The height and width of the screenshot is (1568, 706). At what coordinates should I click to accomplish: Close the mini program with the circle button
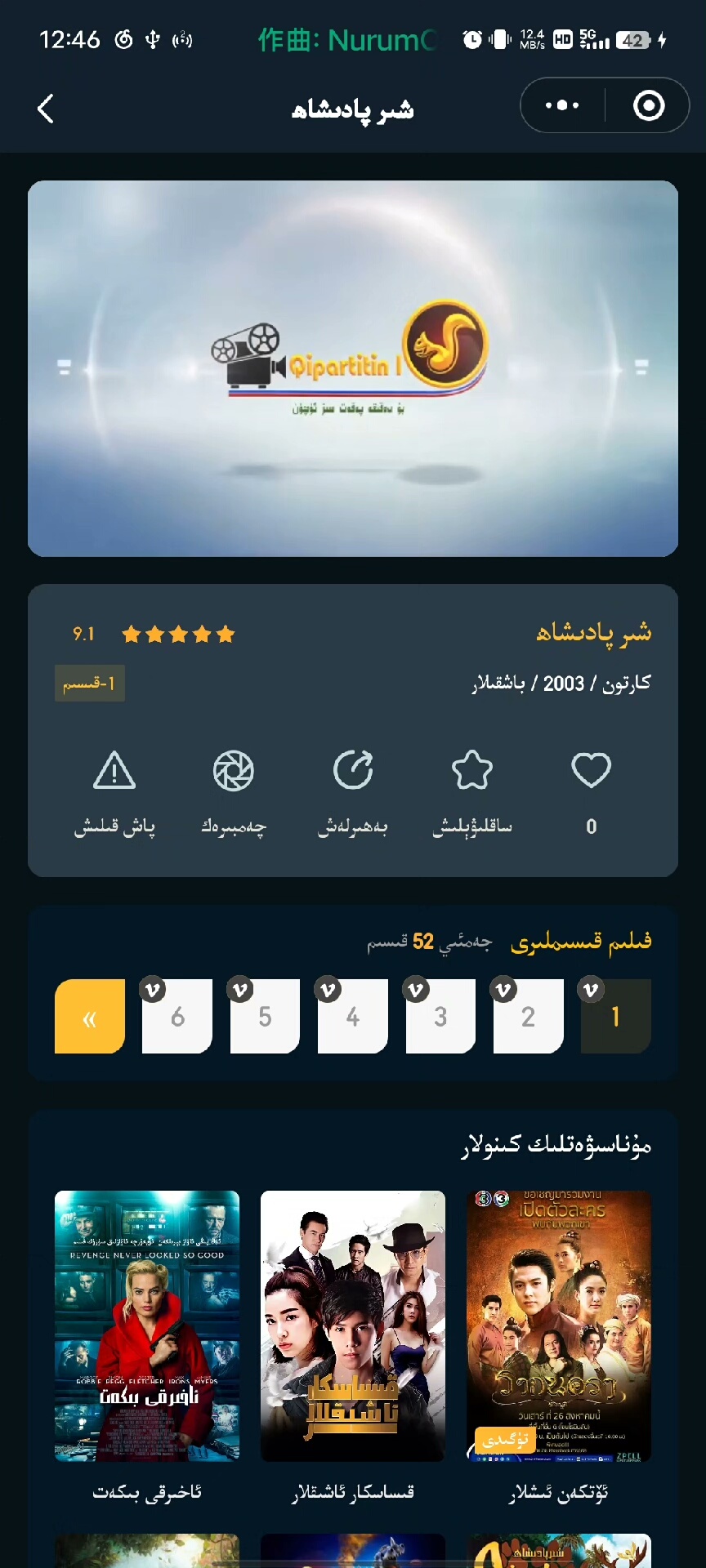[649, 105]
